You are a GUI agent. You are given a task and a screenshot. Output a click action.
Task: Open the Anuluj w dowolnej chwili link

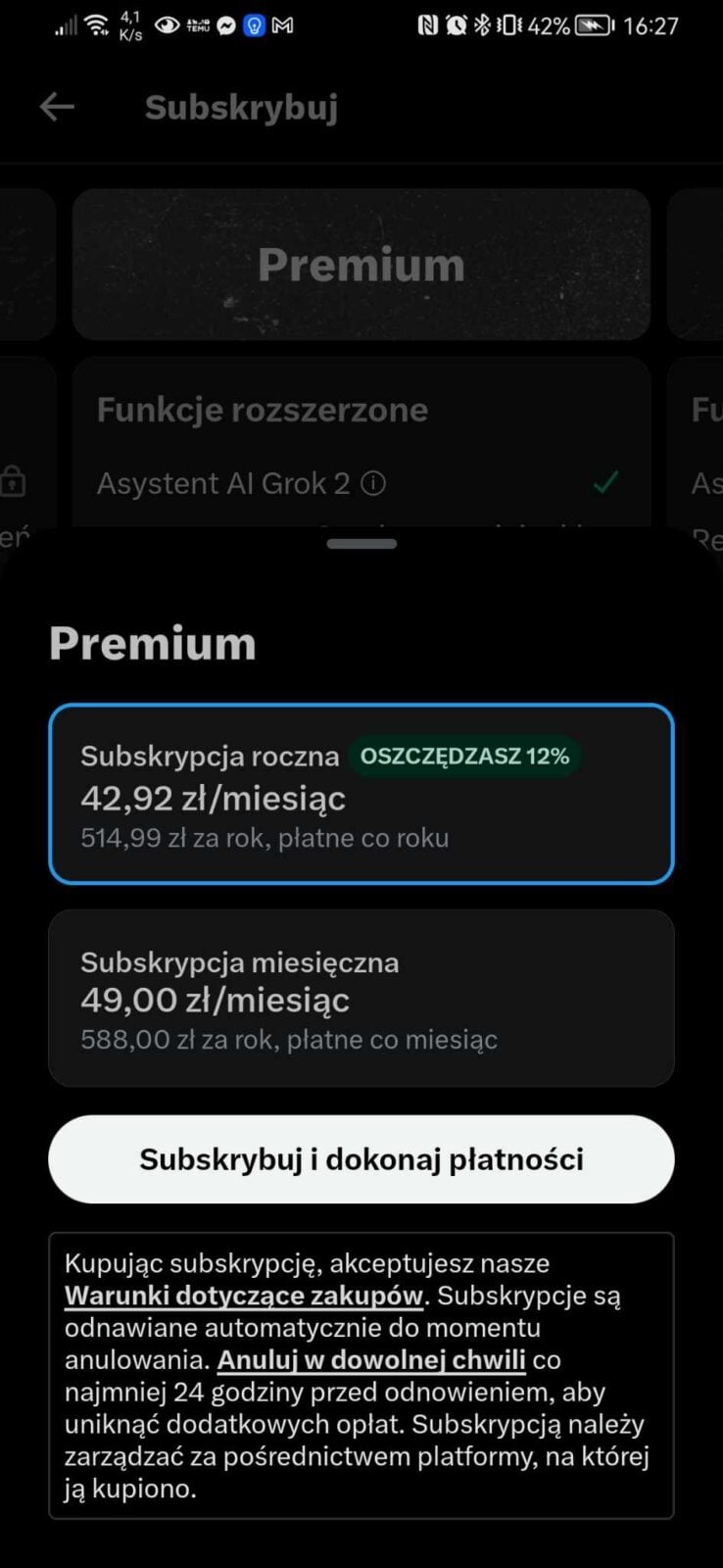click(x=371, y=1360)
